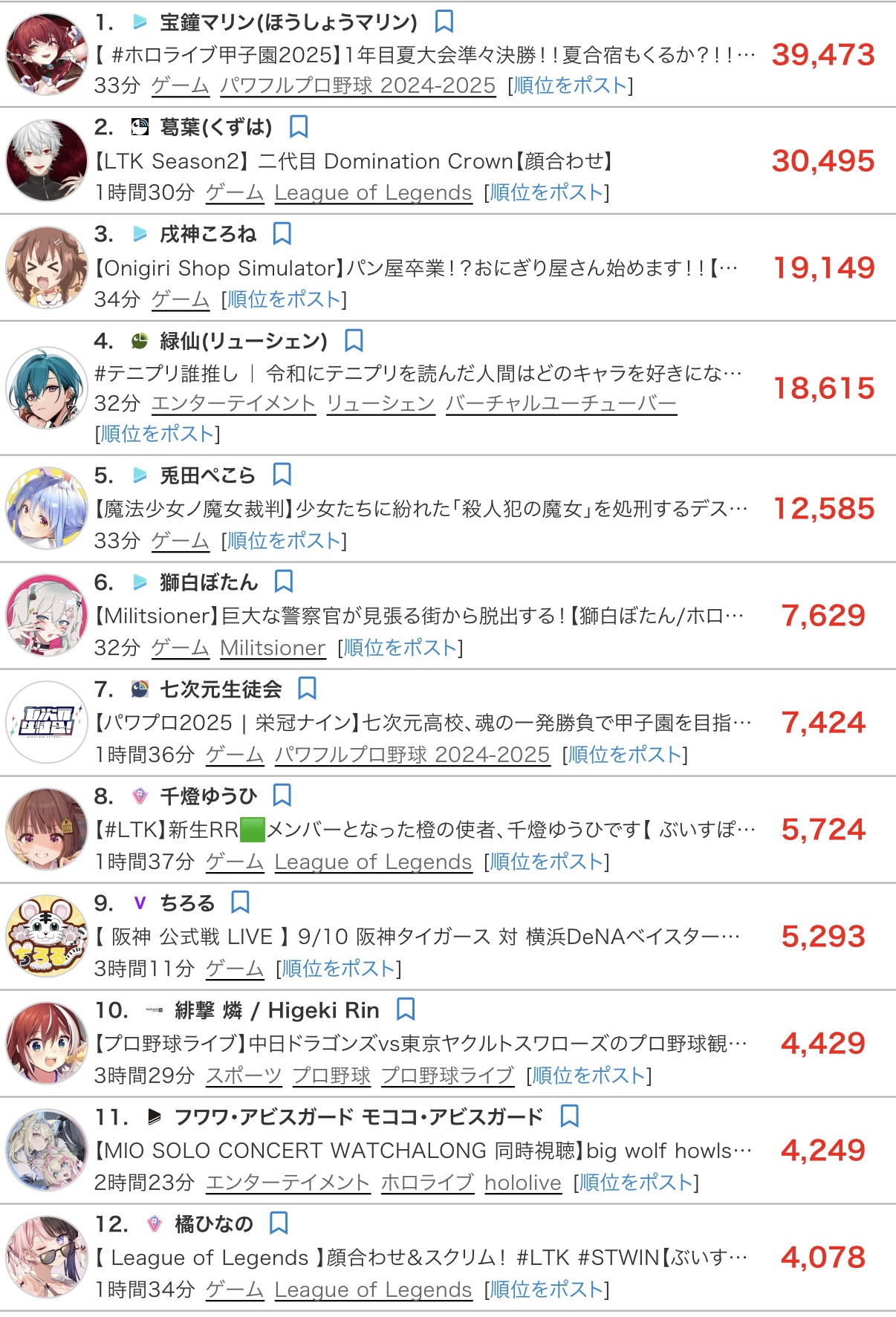Open the ゲーム tag under ちろる
The image size is (896, 1317).
click(x=234, y=969)
